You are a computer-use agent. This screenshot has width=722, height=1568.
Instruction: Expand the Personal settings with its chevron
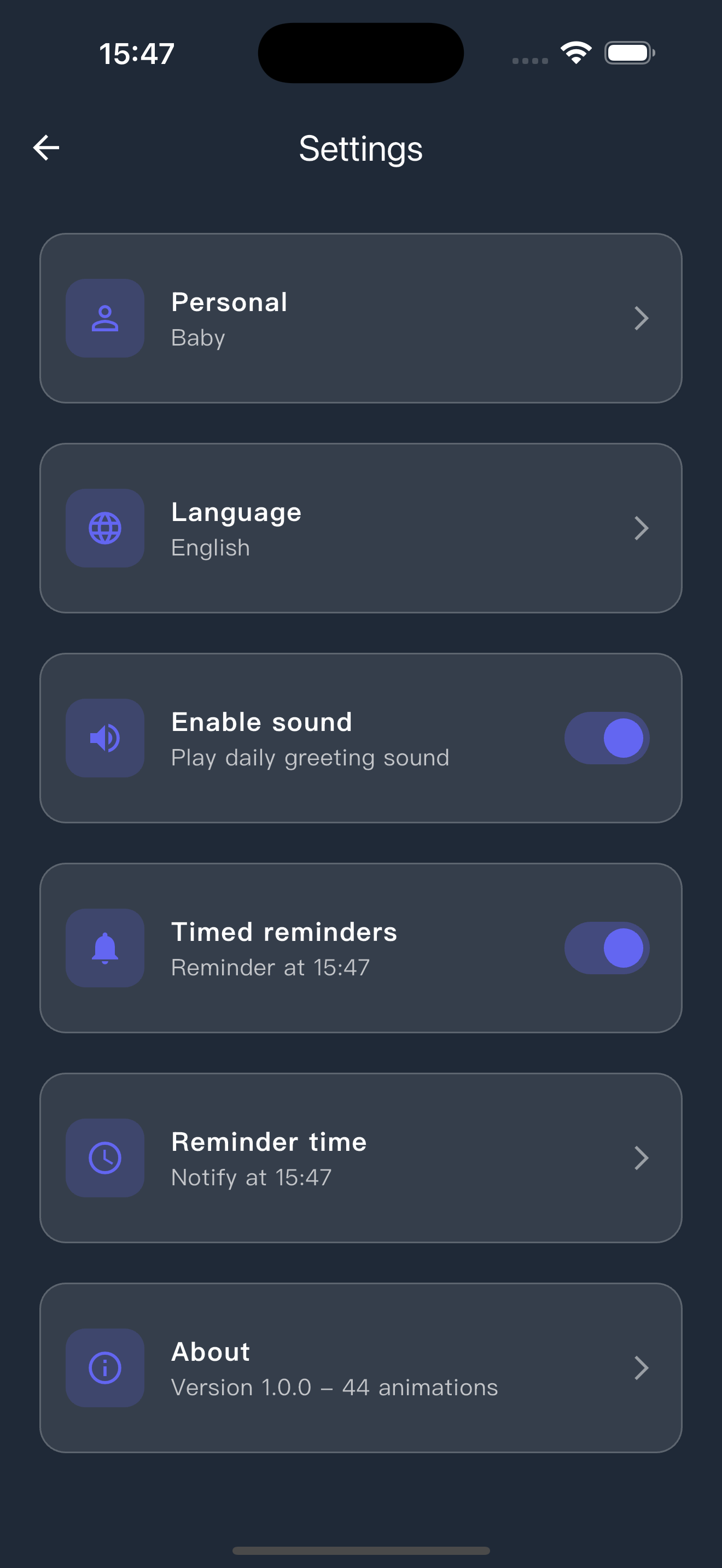(x=642, y=318)
